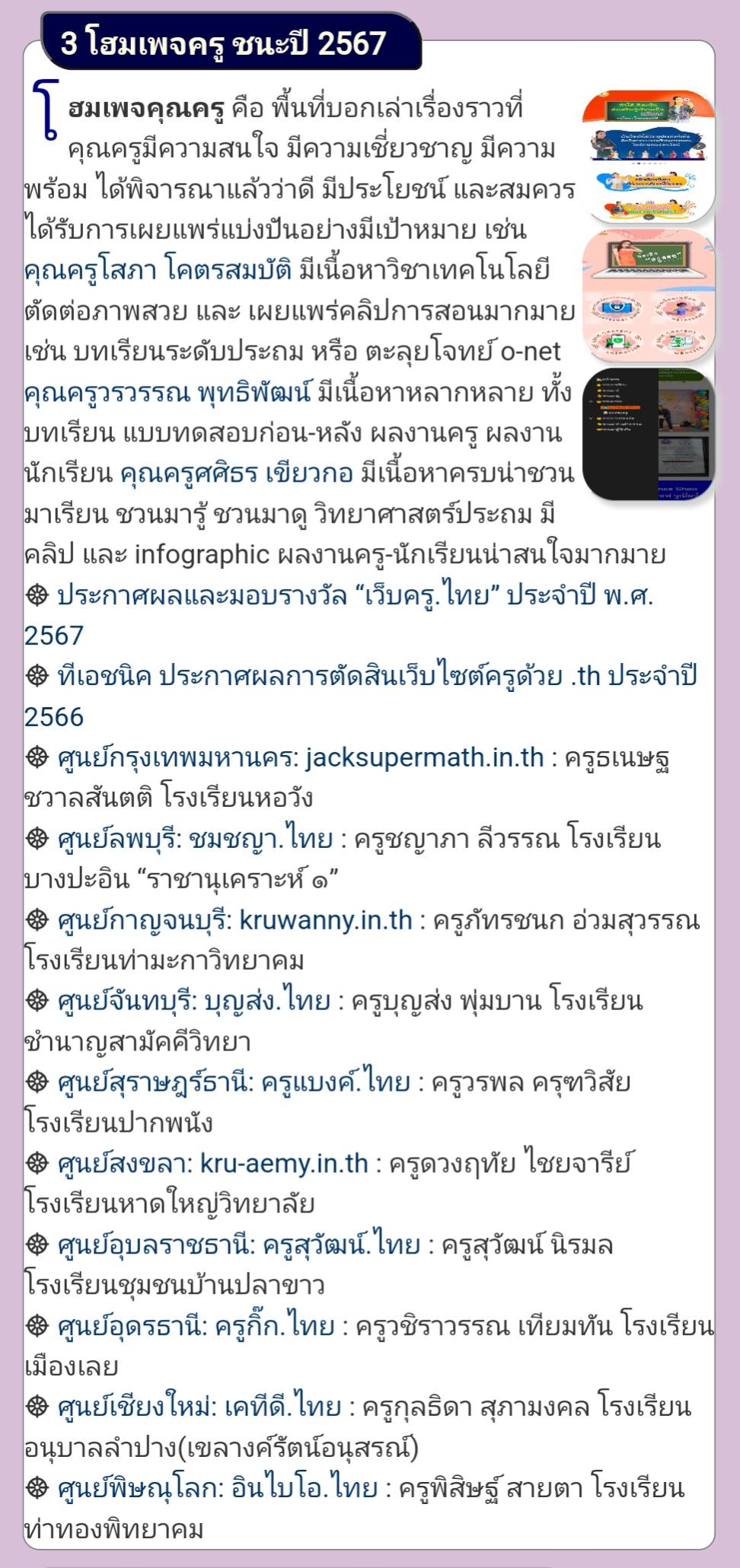Visit คุณครูวรวรรณ พุทธิพัฒน์ link
740x1568 pixels.
(167, 393)
